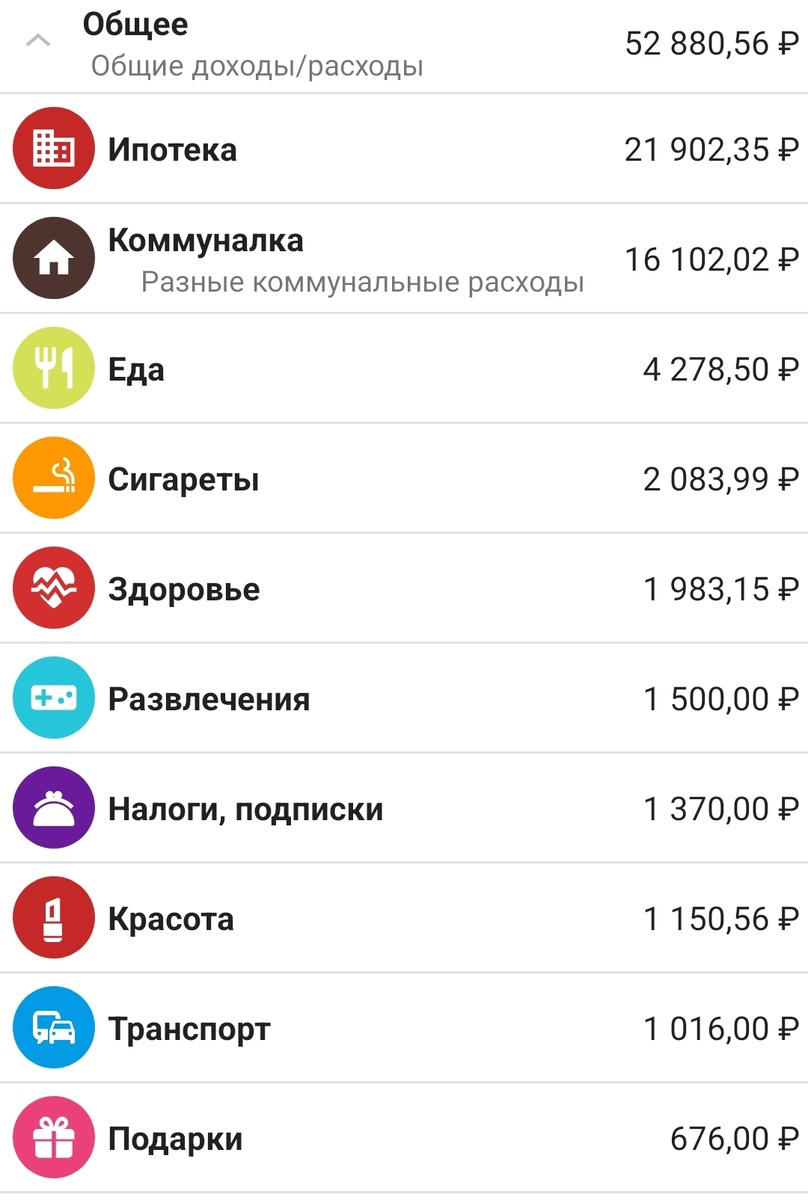Image resolution: width=808 pixels, height=1200 pixels.
Task: Open the Развлечения gamepad icon
Action: coord(53,698)
